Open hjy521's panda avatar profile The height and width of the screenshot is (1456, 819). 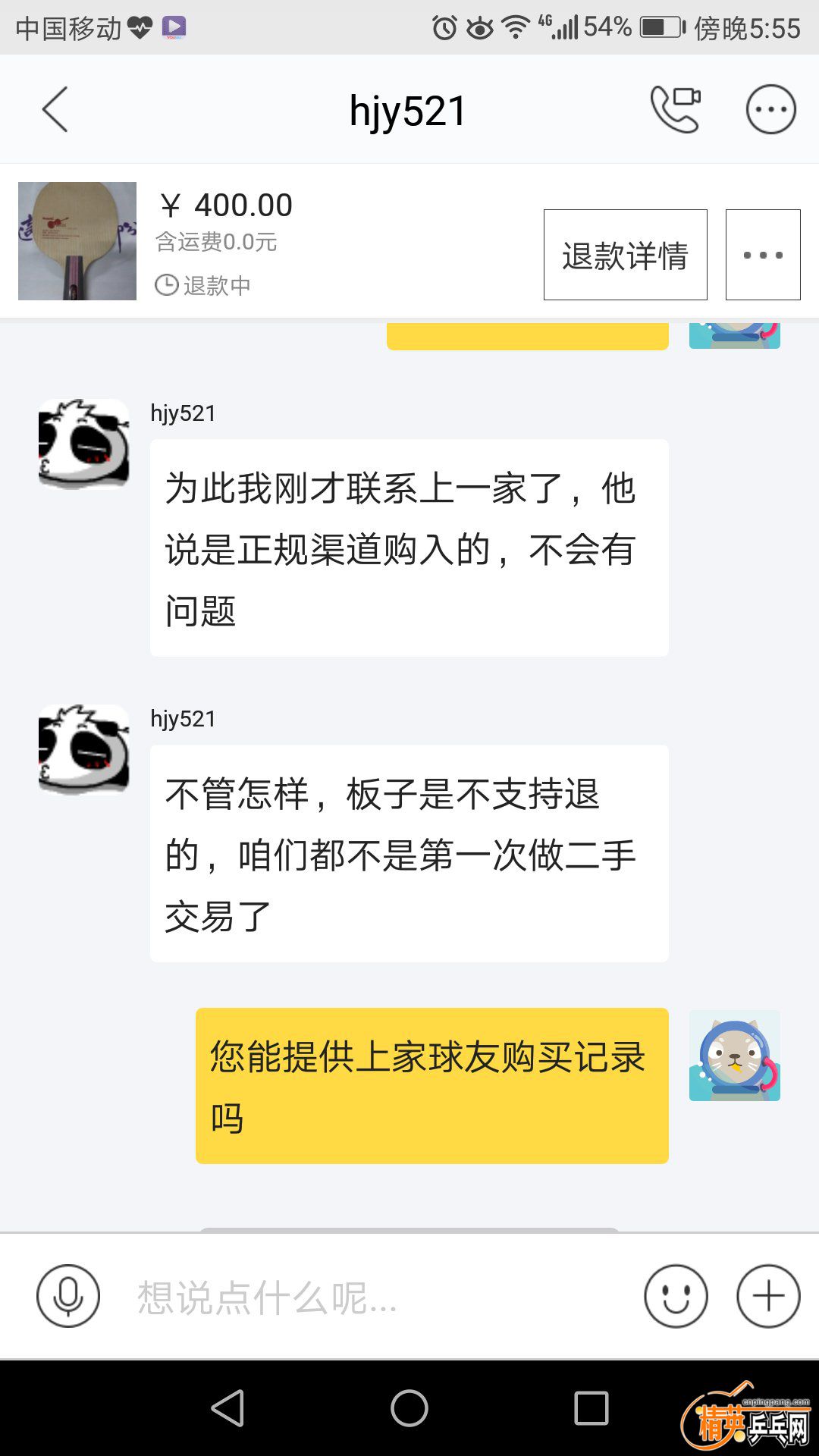(x=84, y=444)
